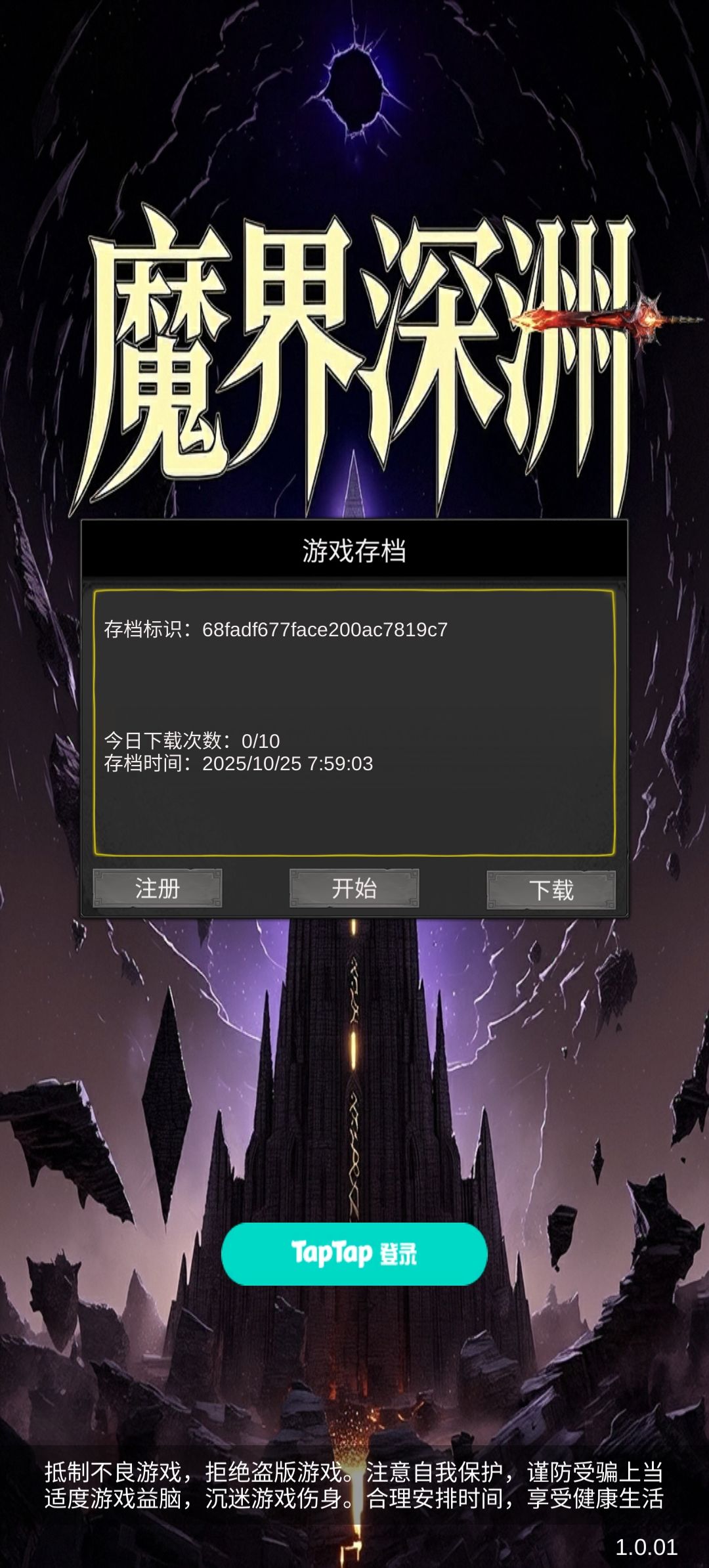This screenshot has height=1568, width=709.
Task: Start the game with 开始
Action: [x=354, y=888]
